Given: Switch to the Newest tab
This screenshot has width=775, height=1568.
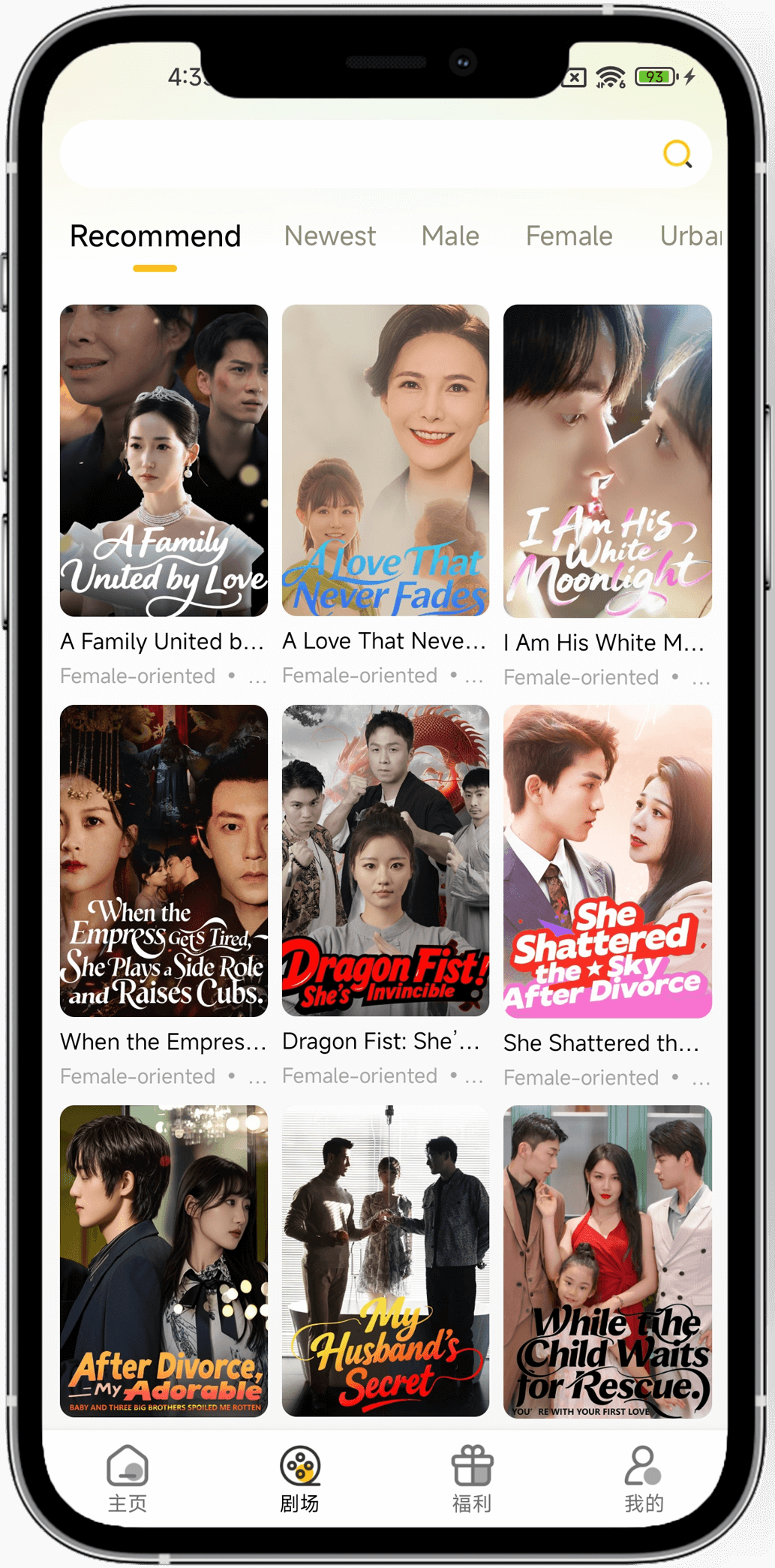Looking at the screenshot, I should pyautogui.click(x=329, y=236).
